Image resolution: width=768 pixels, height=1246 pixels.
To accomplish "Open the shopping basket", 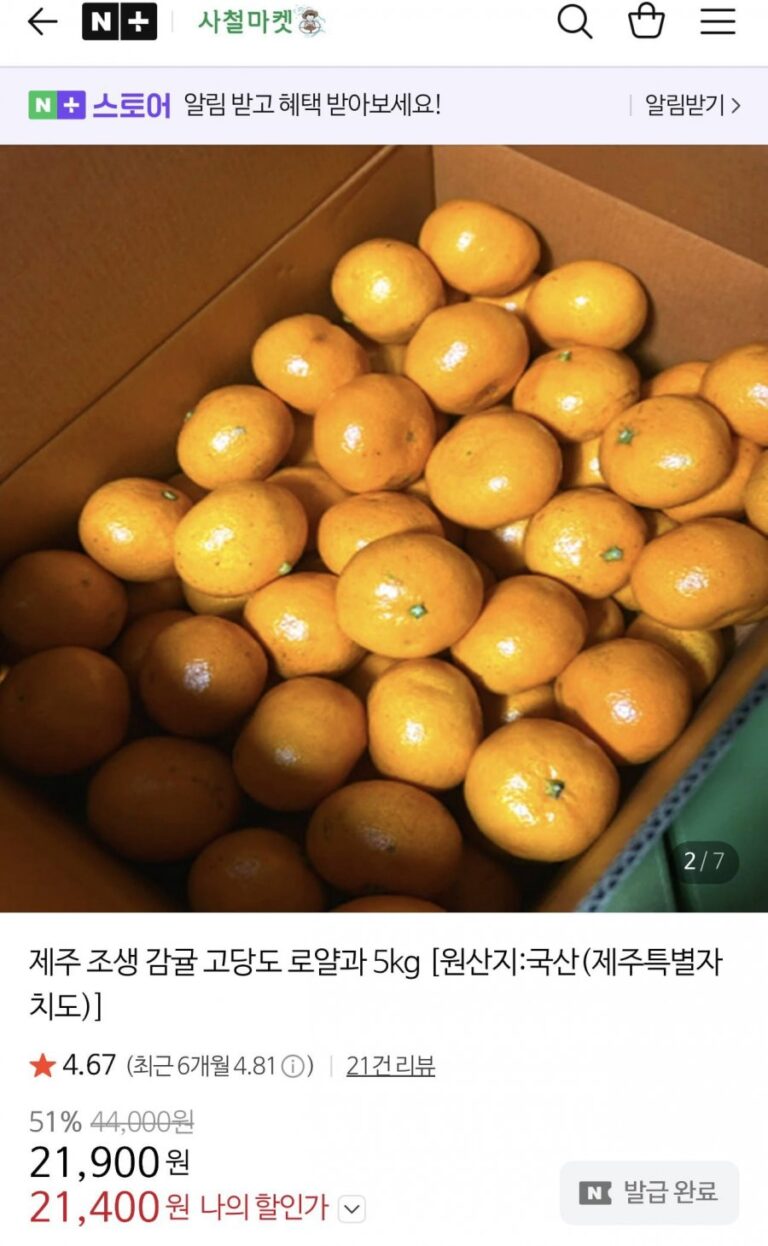I will coord(646,22).
